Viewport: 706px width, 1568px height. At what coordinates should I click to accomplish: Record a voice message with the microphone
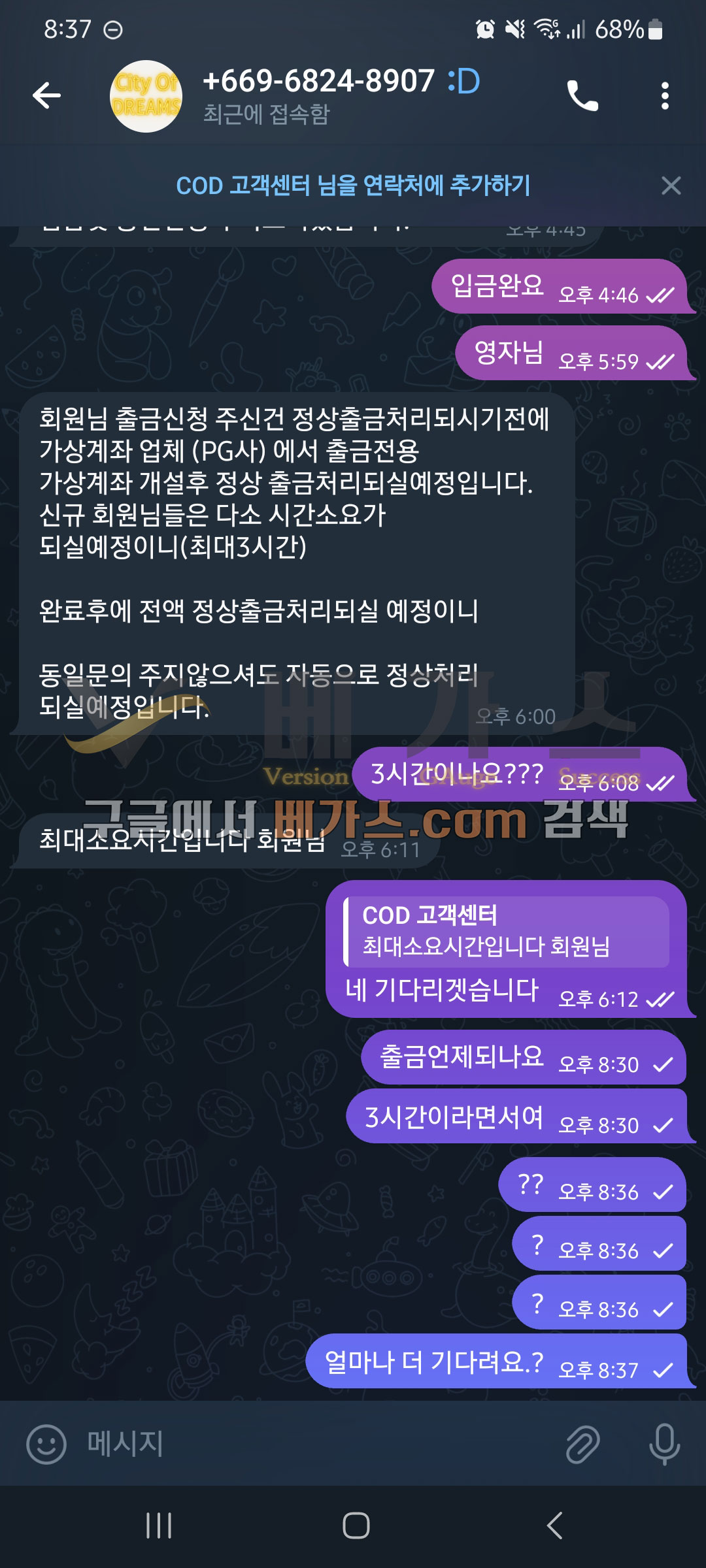(x=664, y=1444)
